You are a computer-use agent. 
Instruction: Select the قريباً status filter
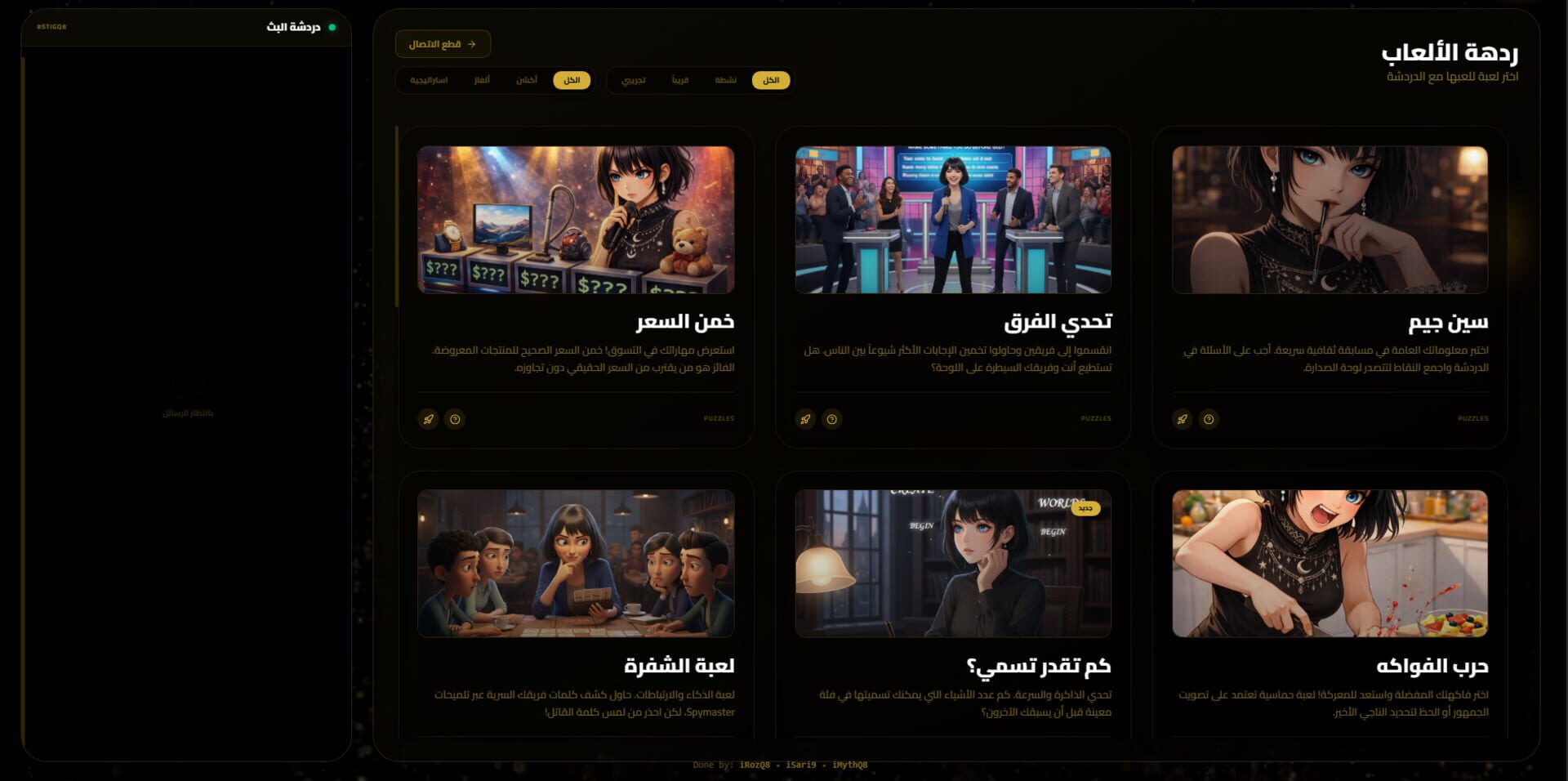pyautogui.click(x=679, y=80)
